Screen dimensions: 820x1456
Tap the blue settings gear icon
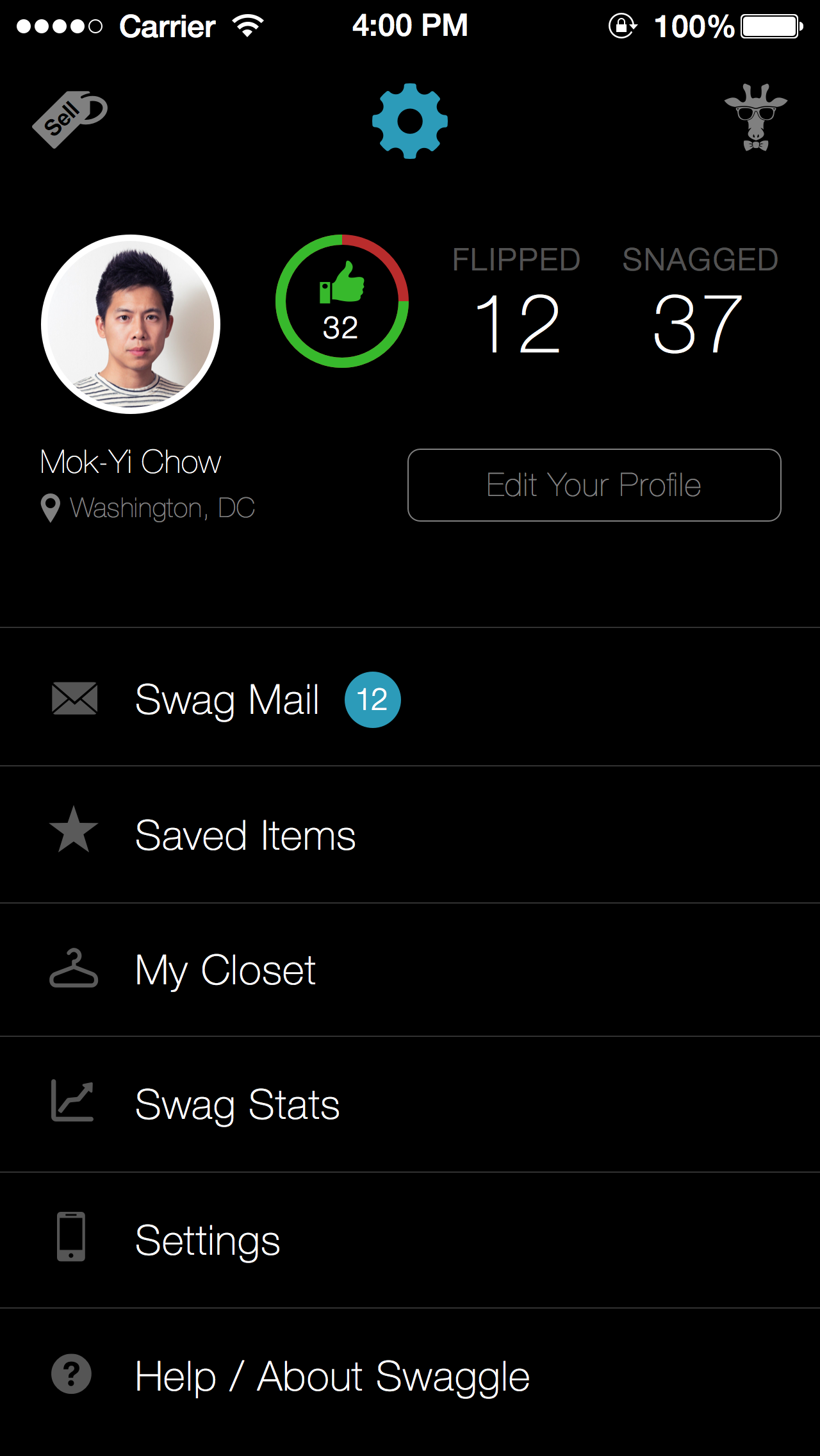(x=410, y=120)
